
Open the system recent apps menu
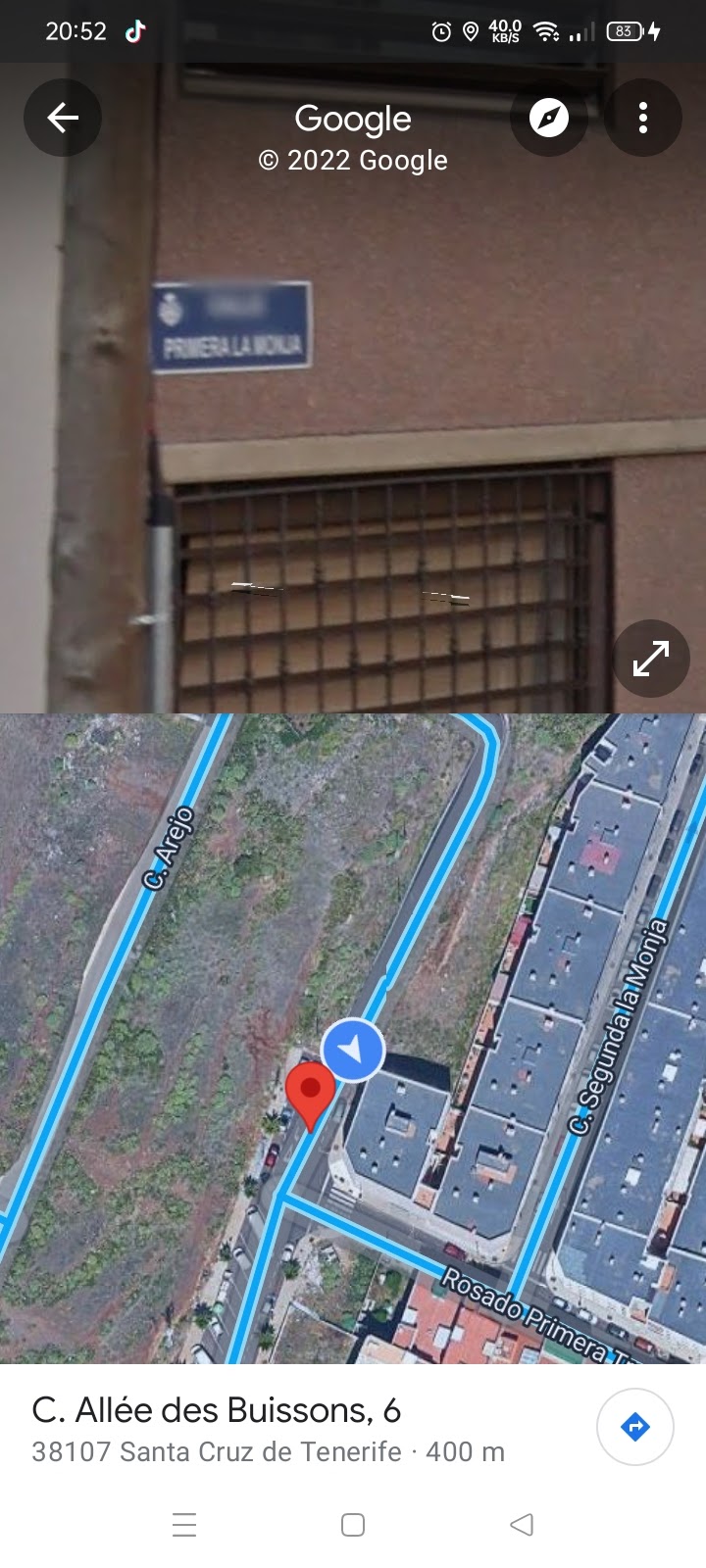tap(184, 1525)
